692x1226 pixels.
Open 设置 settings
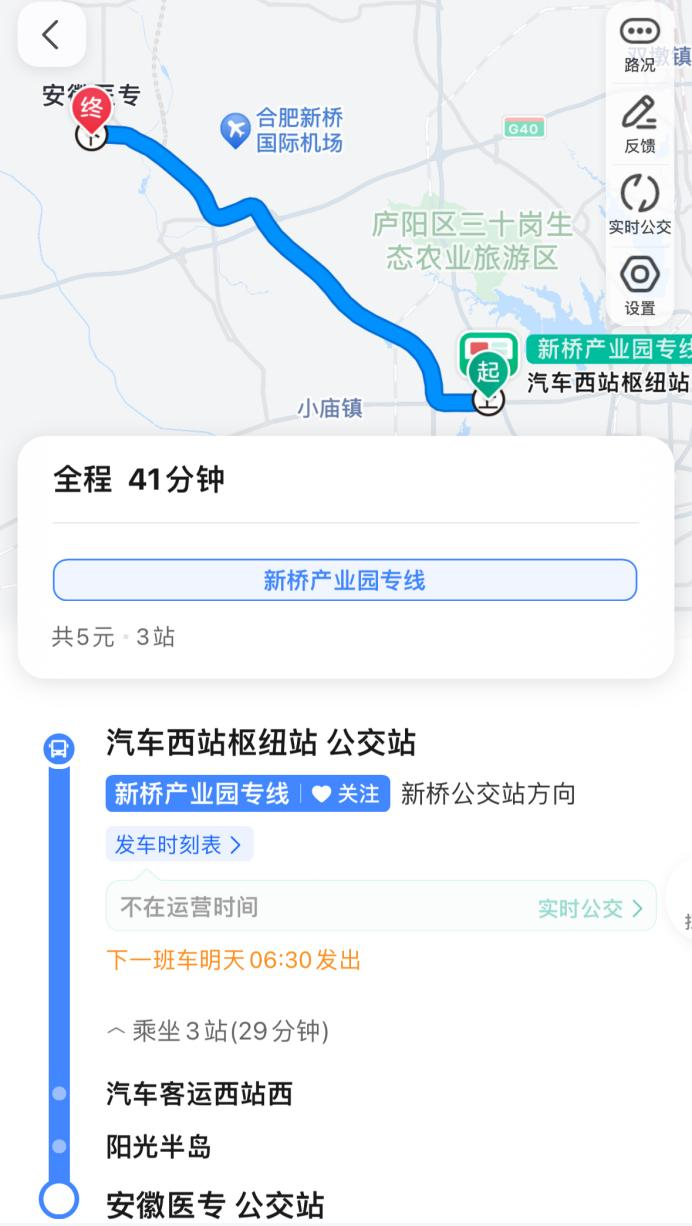639,287
